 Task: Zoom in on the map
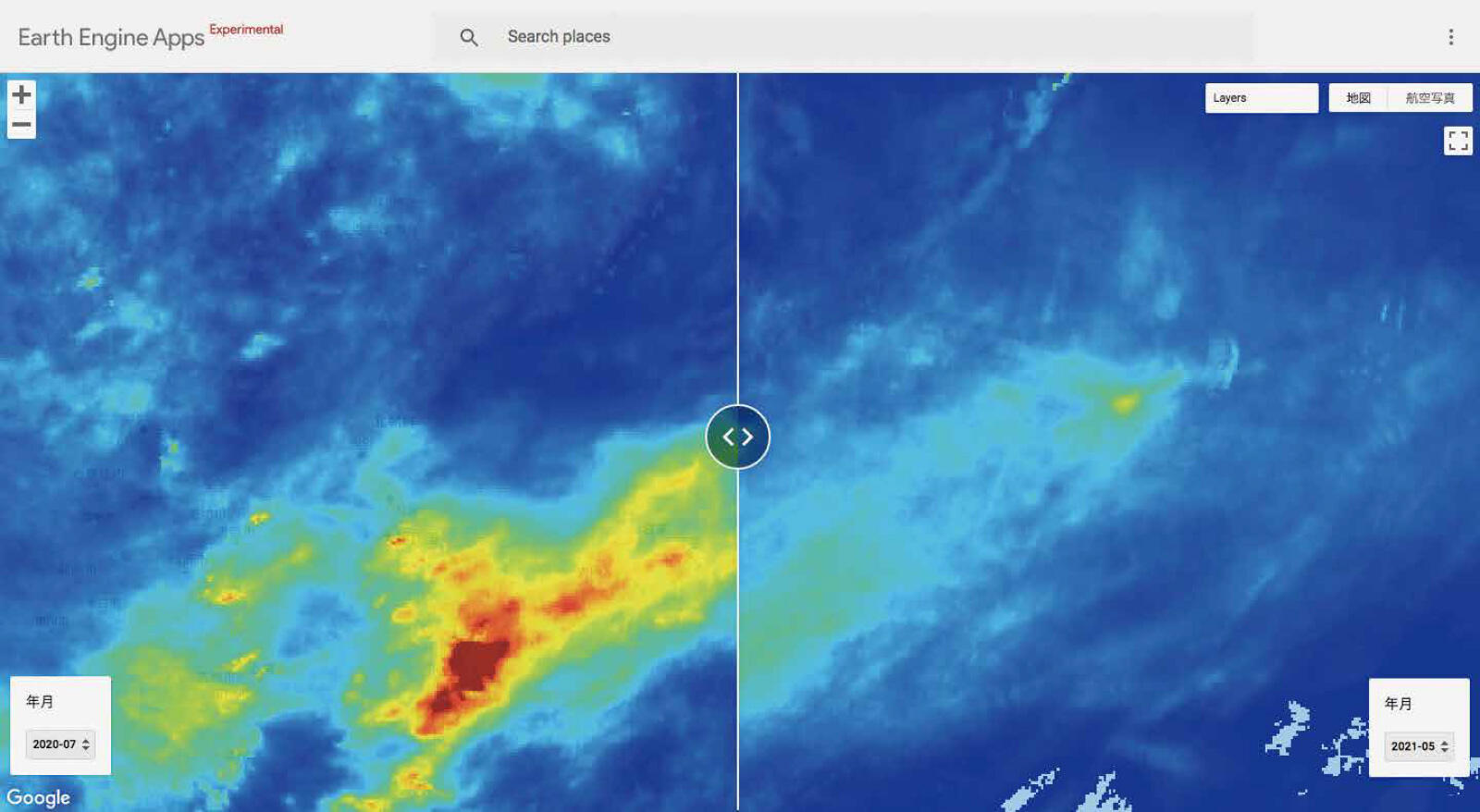tap(21, 94)
